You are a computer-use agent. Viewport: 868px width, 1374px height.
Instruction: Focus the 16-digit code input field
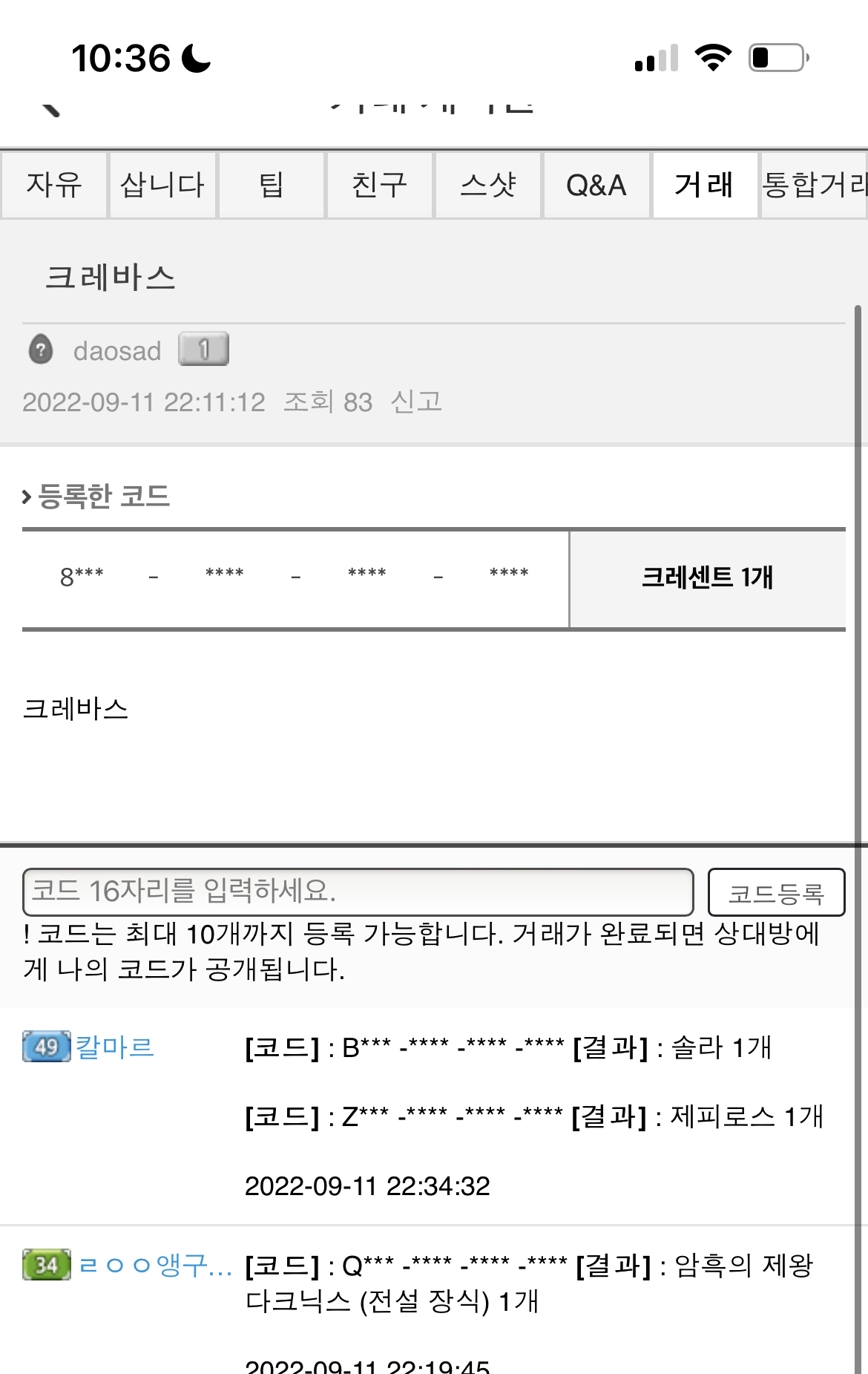click(358, 892)
